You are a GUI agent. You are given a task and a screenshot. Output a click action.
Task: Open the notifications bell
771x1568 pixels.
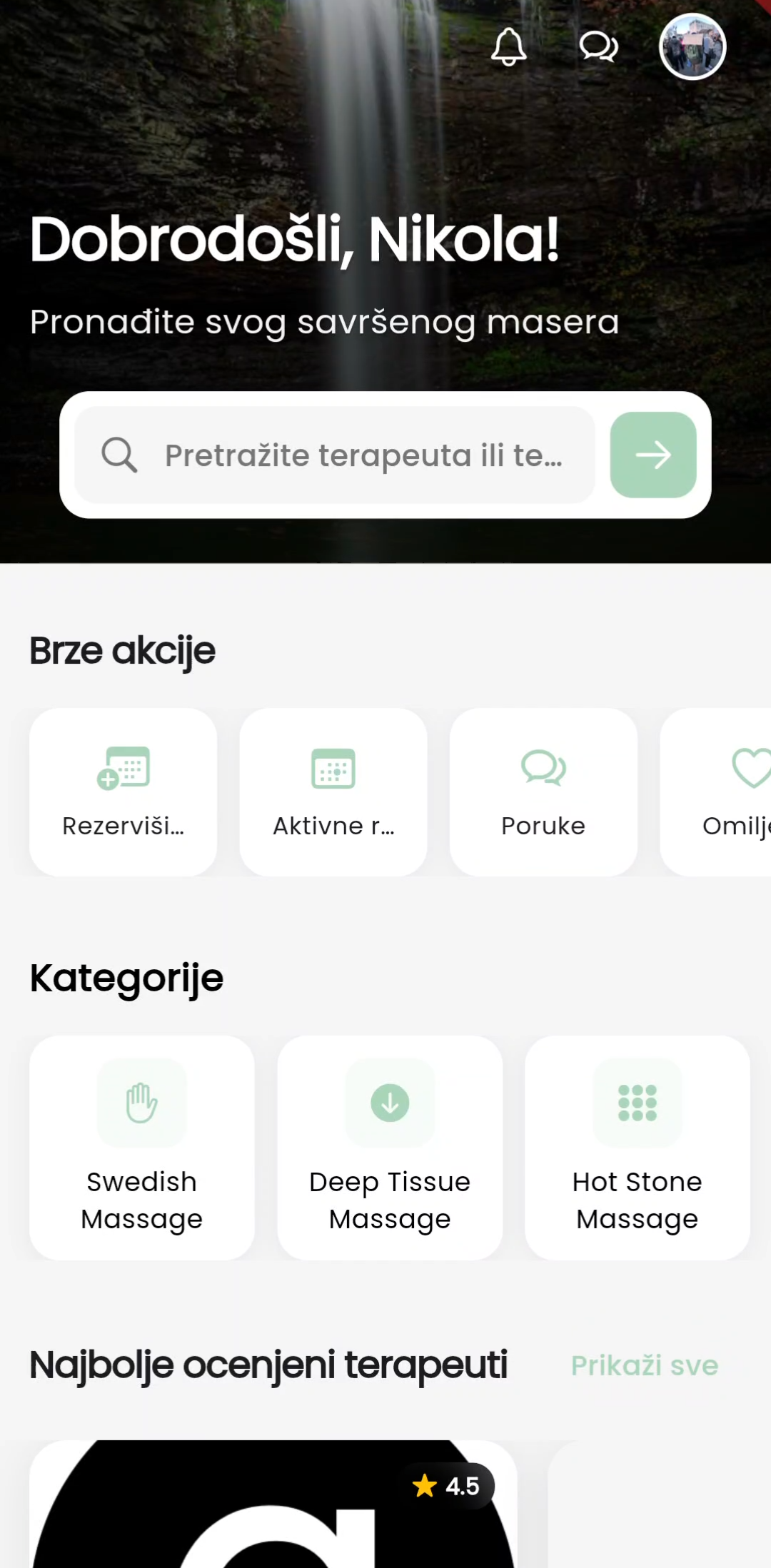[x=508, y=47]
